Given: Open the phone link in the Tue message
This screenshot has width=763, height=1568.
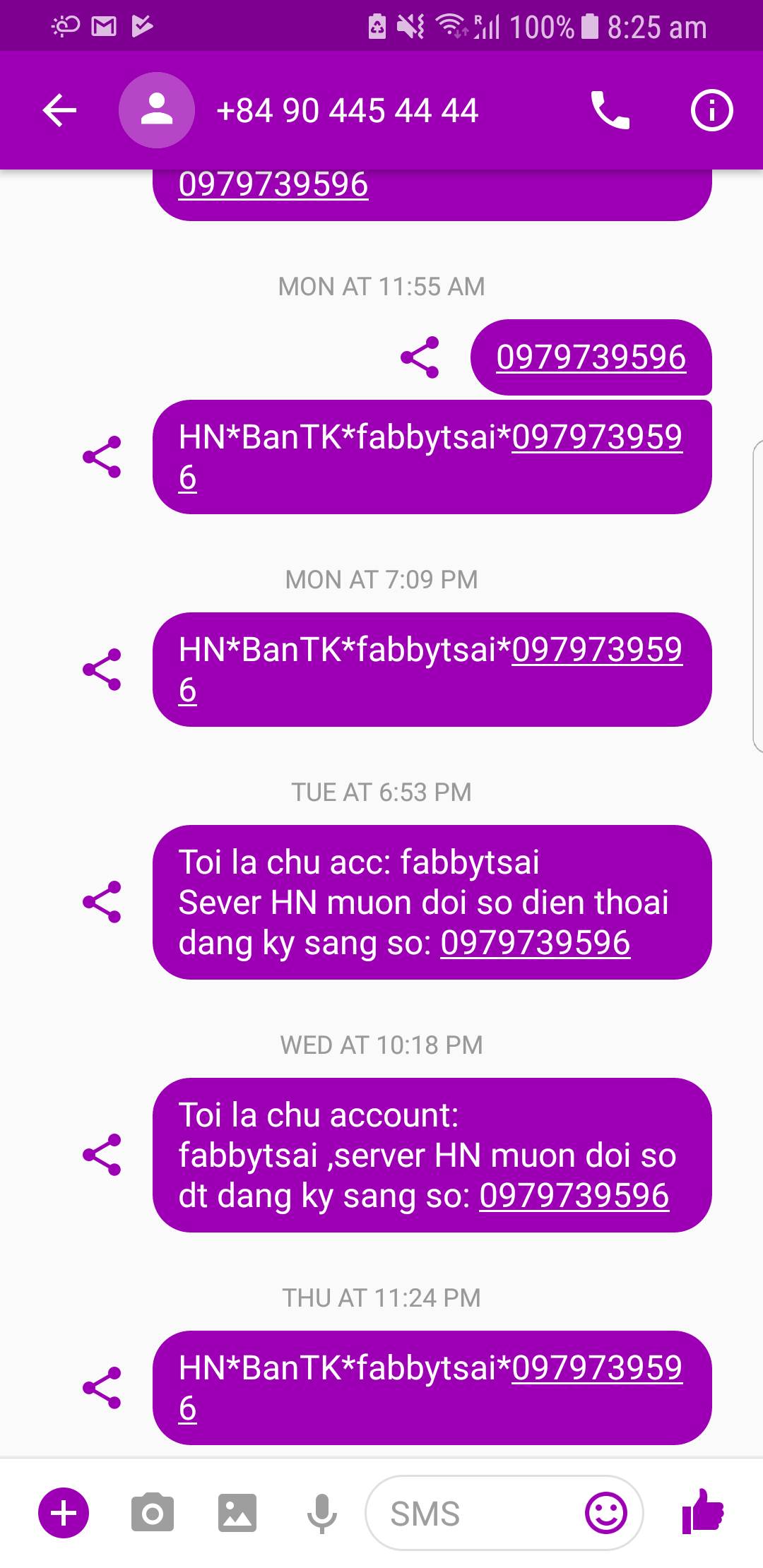Looking at the screenshot, I should coord(536,943).
